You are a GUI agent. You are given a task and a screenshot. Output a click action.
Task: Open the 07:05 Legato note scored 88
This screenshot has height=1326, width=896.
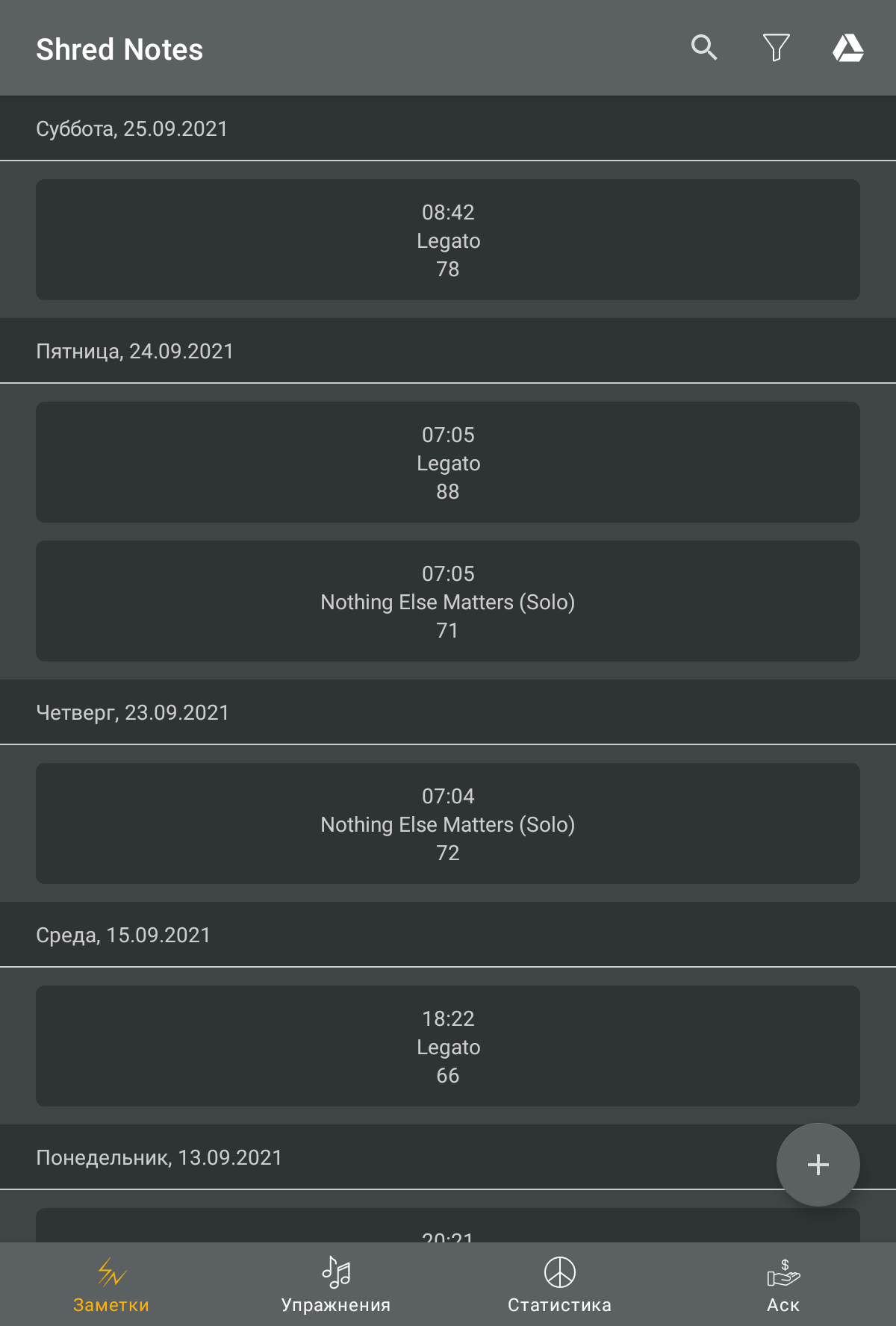coord(448,462)
